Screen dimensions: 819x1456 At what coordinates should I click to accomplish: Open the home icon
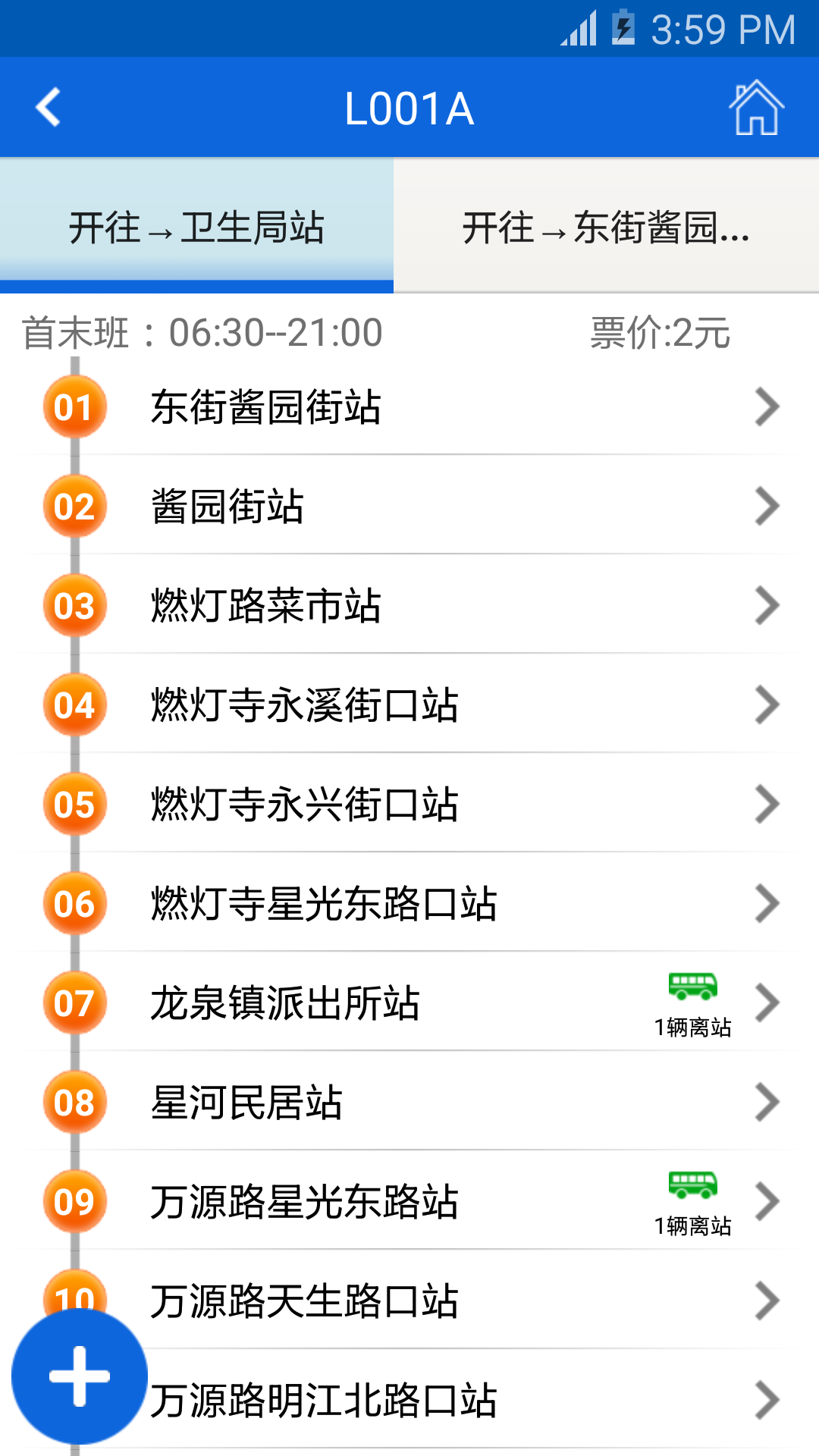pyautogui.click(x=756, y=108)
